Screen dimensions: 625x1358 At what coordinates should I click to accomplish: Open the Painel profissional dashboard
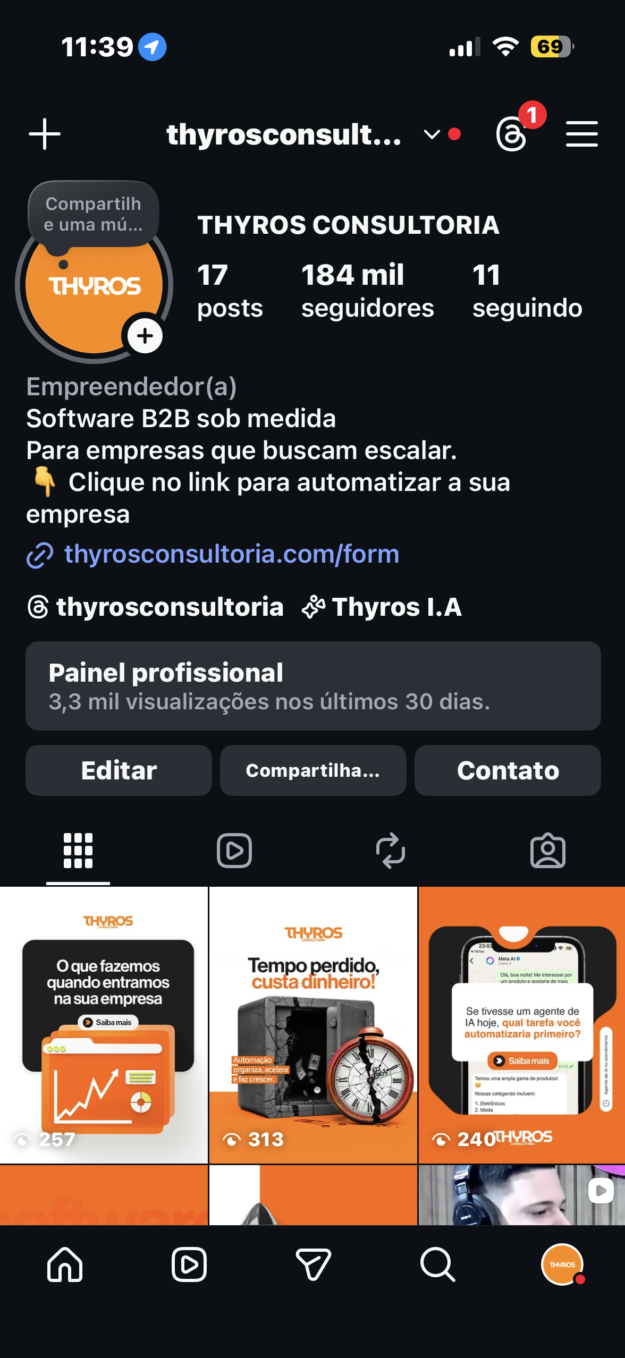(312, 686)
